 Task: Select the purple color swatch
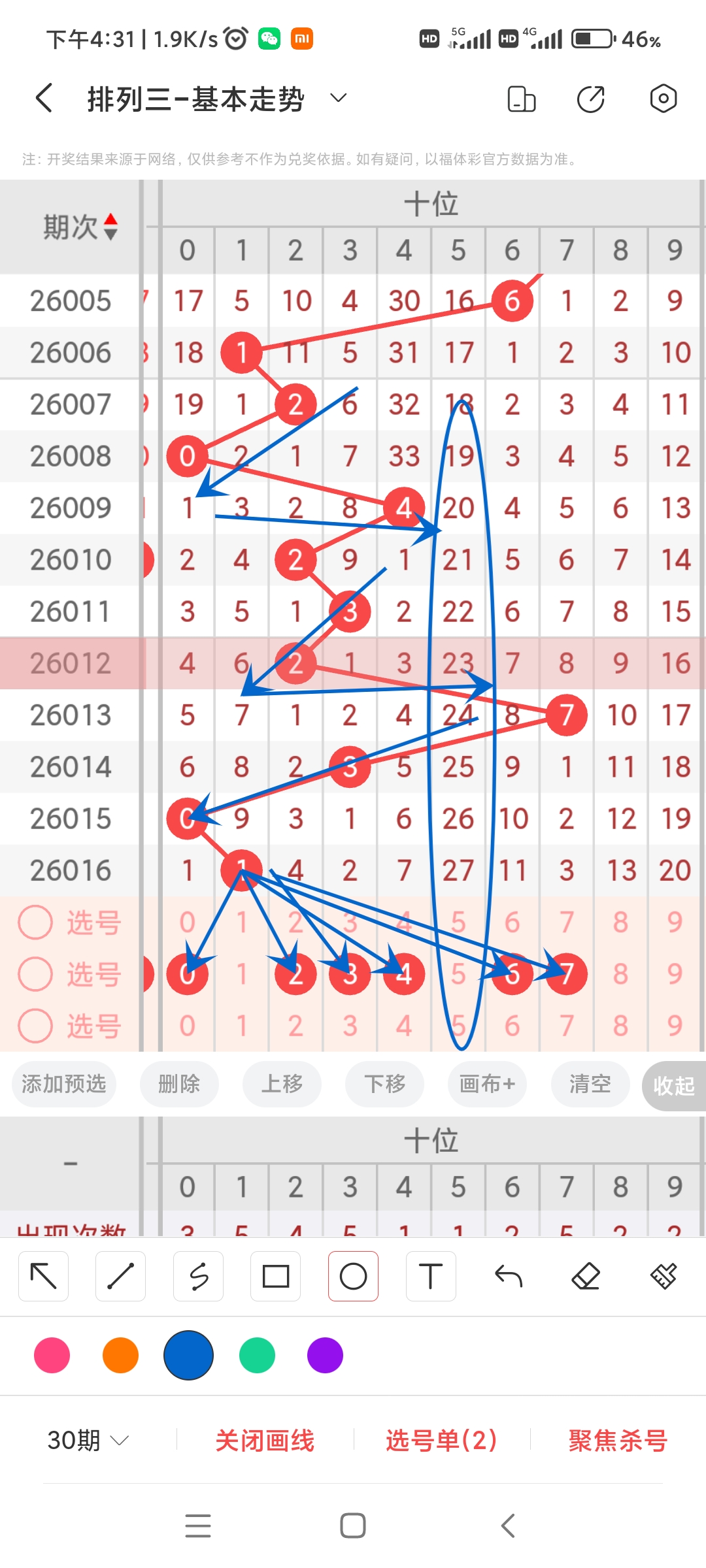click(324, 1356)
